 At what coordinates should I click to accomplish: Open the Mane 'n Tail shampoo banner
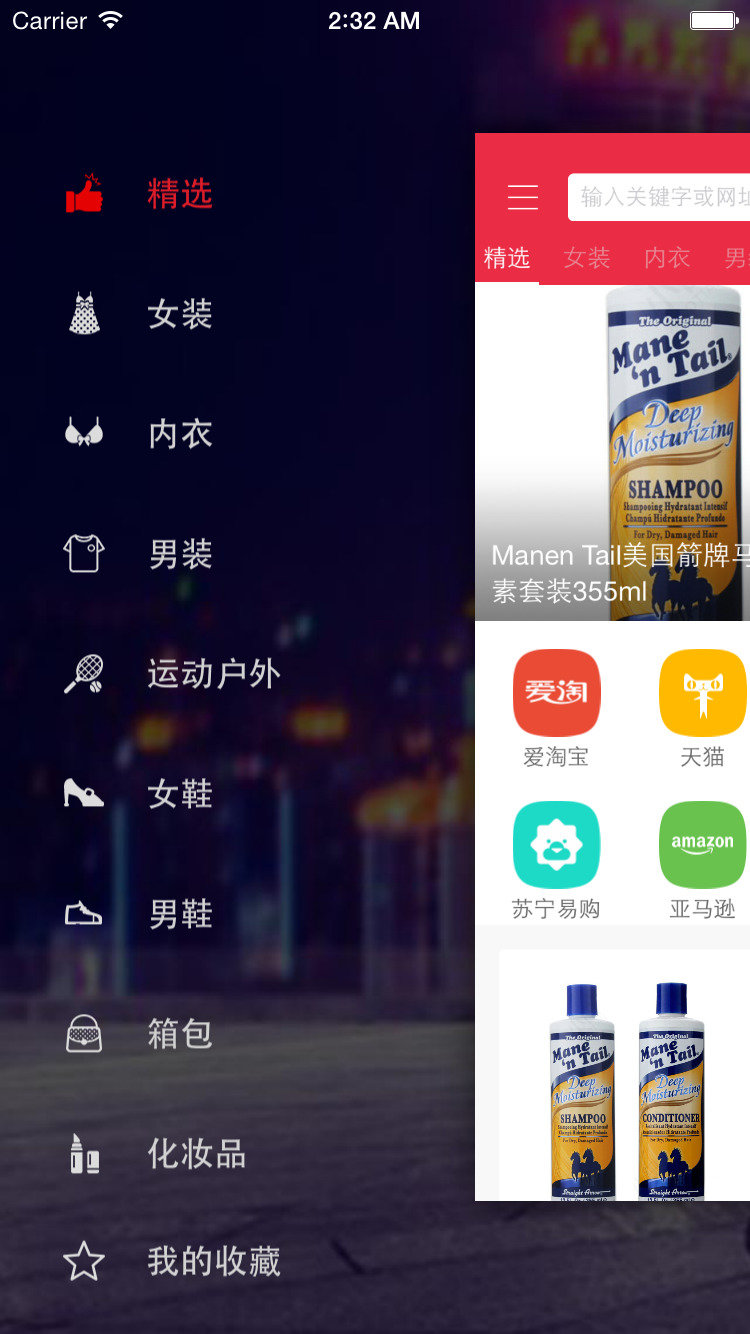[x=612, y=452]
